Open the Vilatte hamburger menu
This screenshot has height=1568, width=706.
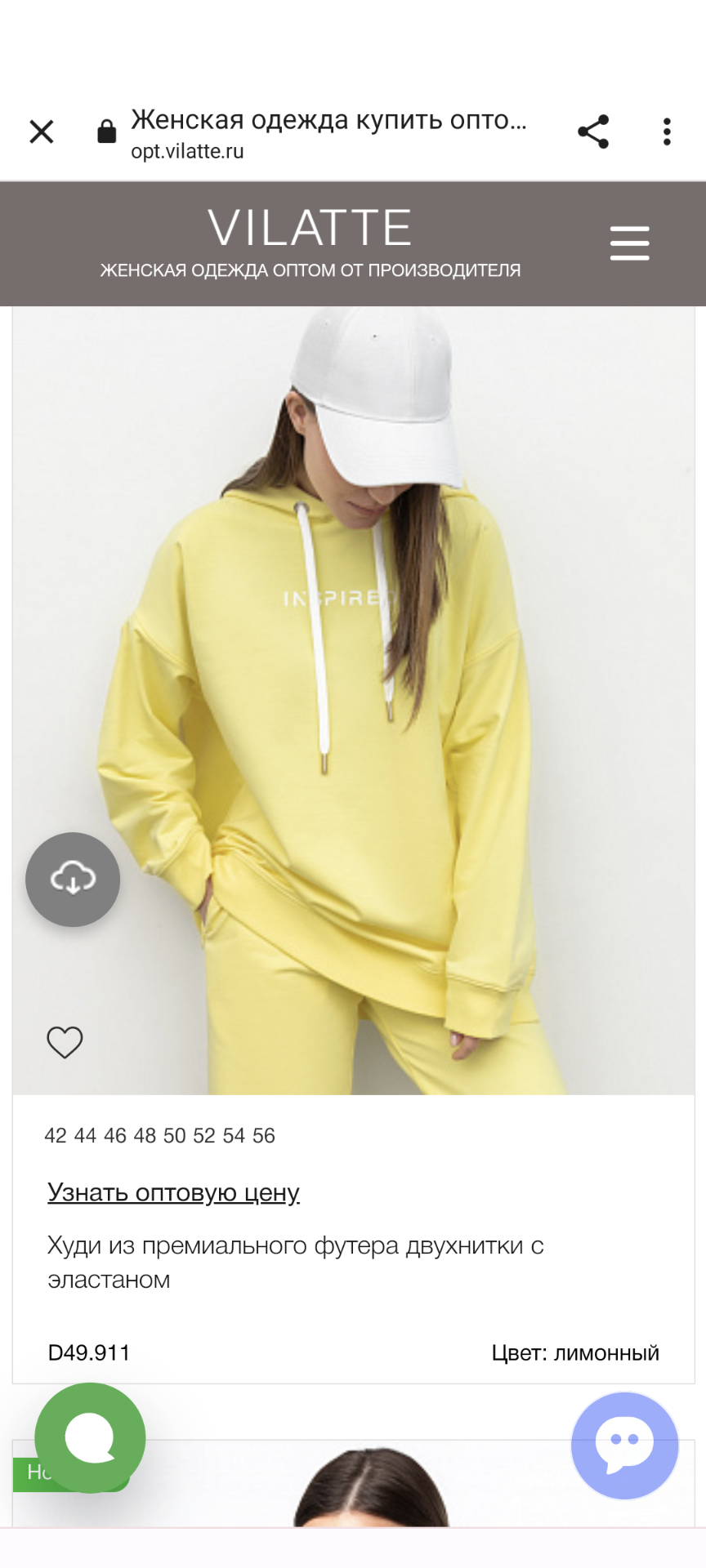click(x=629, y=243)
